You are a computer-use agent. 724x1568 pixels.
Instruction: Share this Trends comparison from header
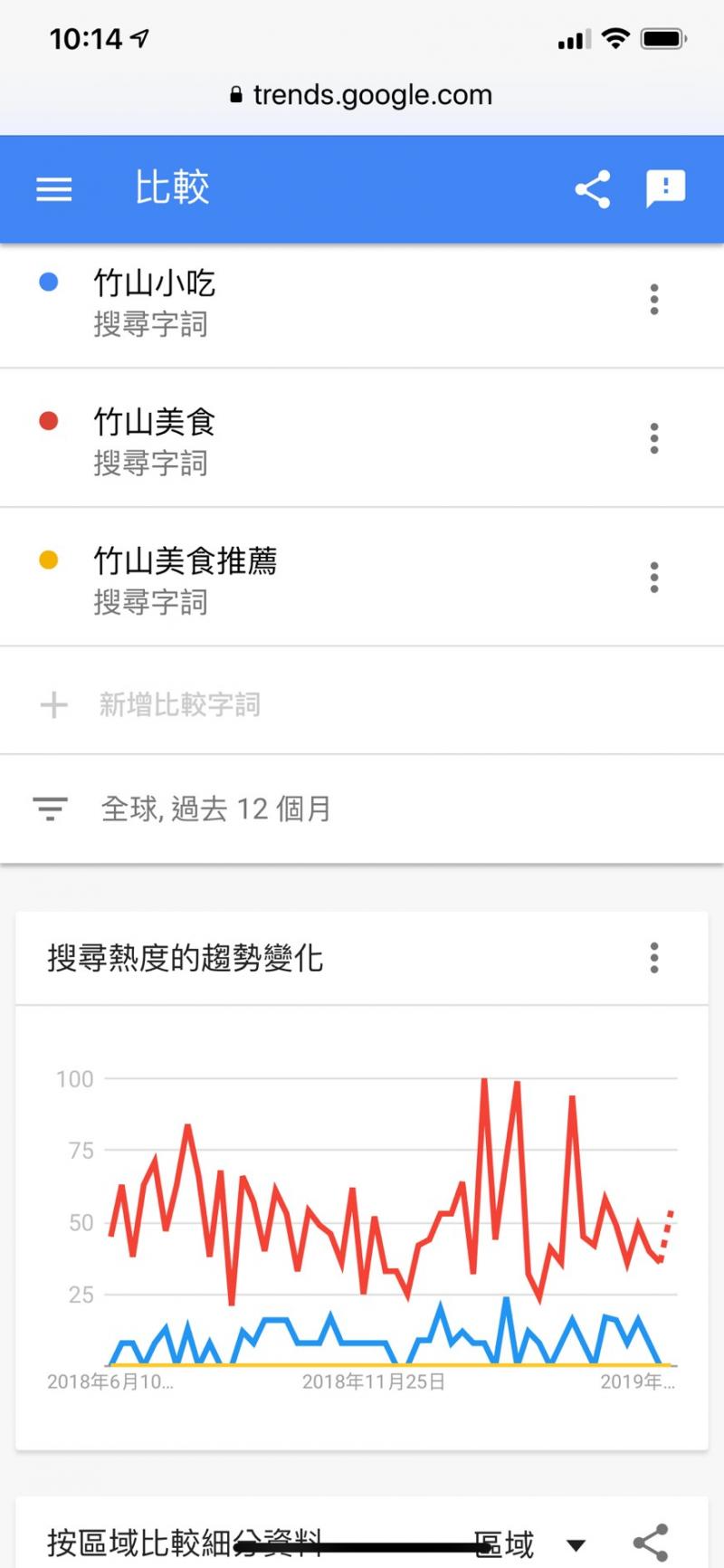pos(593,189)
